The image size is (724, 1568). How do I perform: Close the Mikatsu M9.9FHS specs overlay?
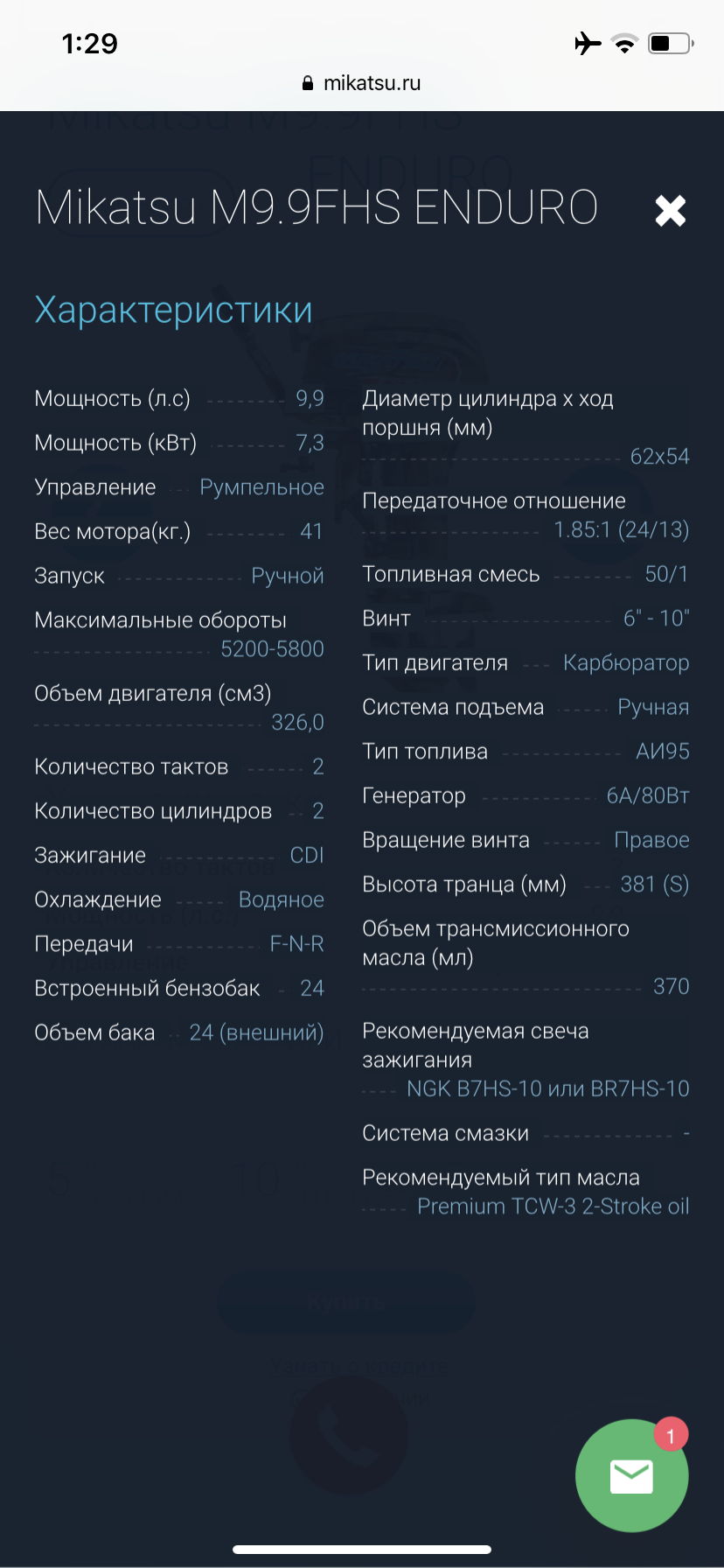(671, 210)
